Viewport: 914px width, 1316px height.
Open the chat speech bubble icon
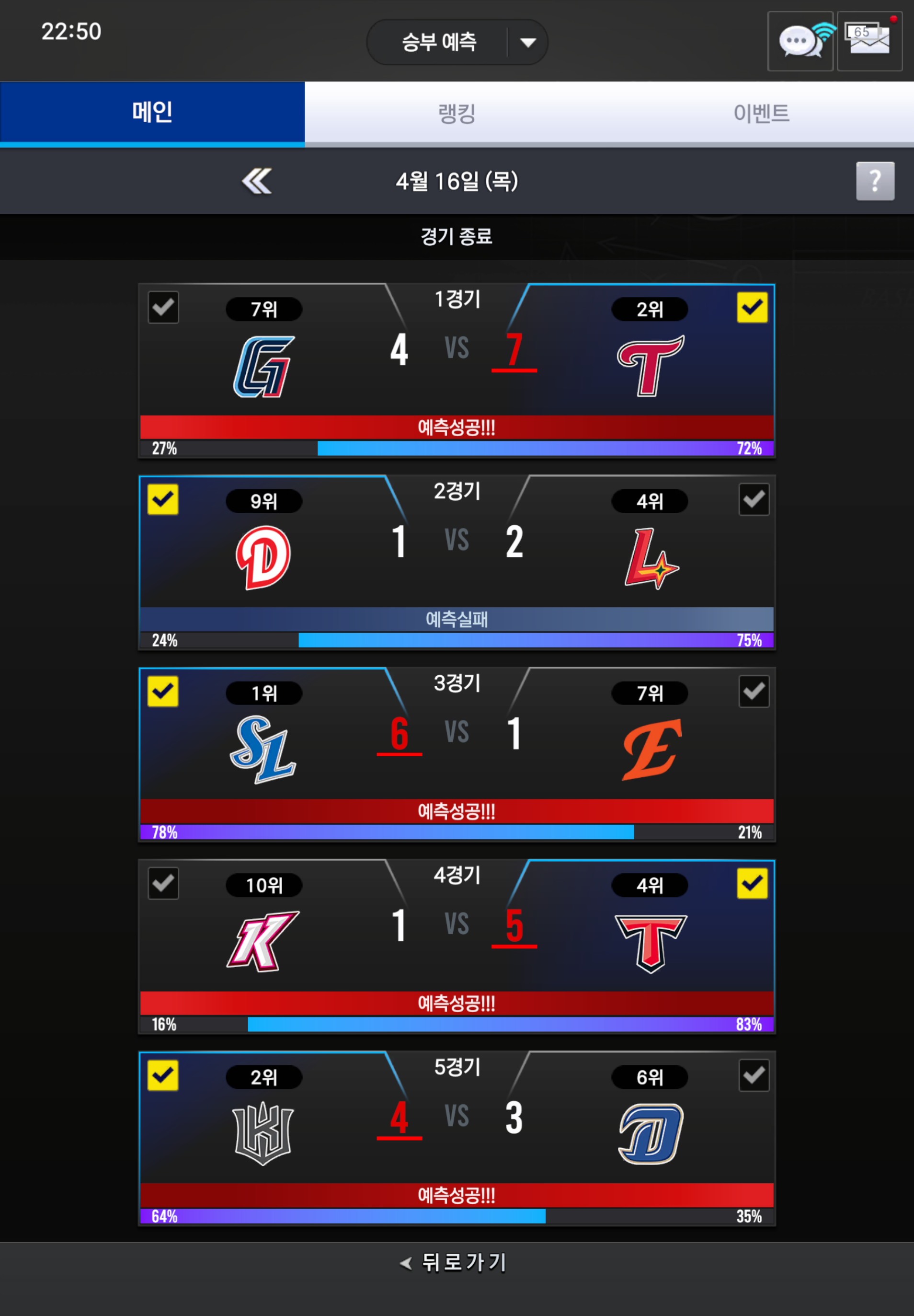(800, 41)
